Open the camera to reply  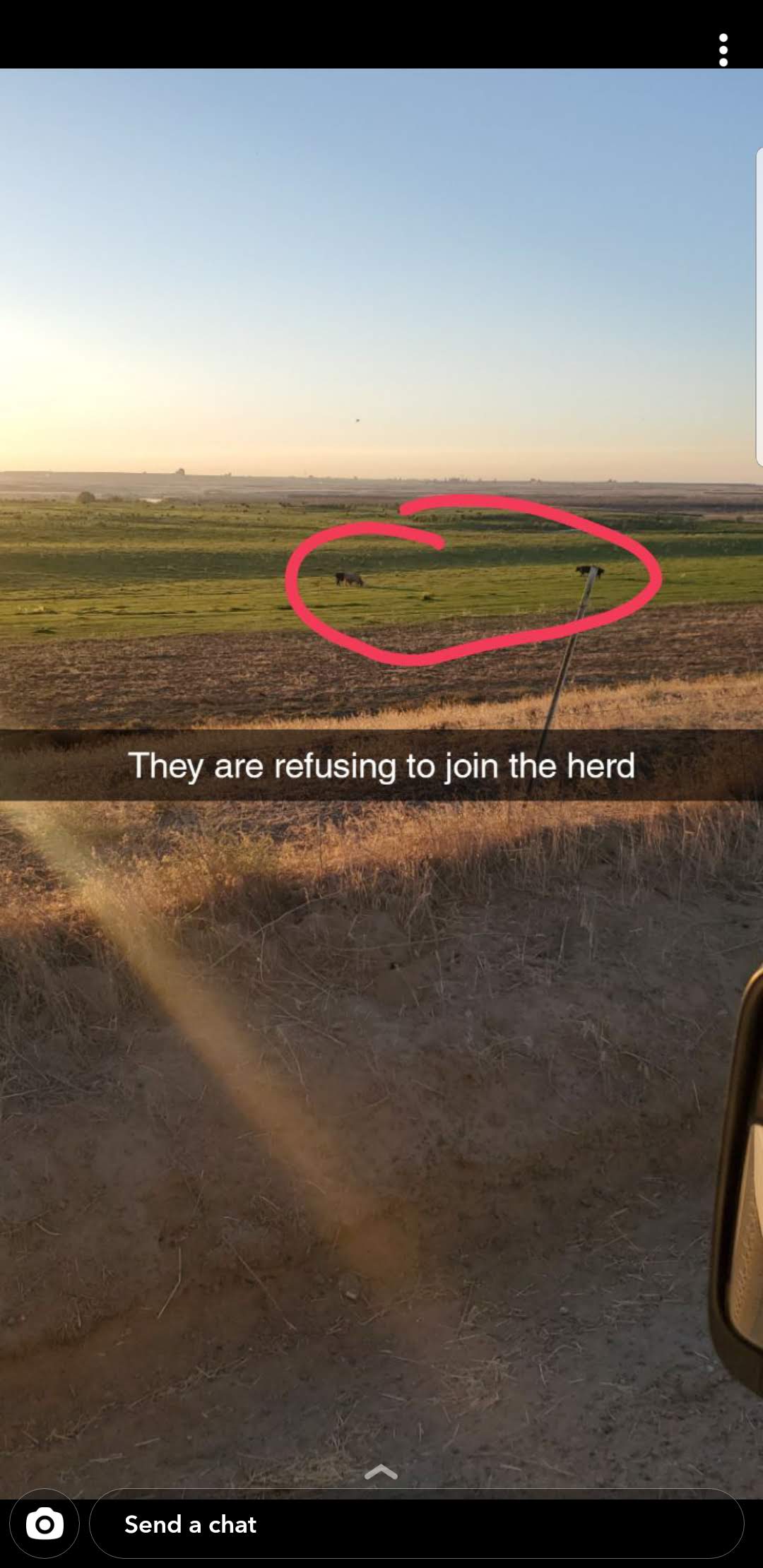tap(45, 1524)
